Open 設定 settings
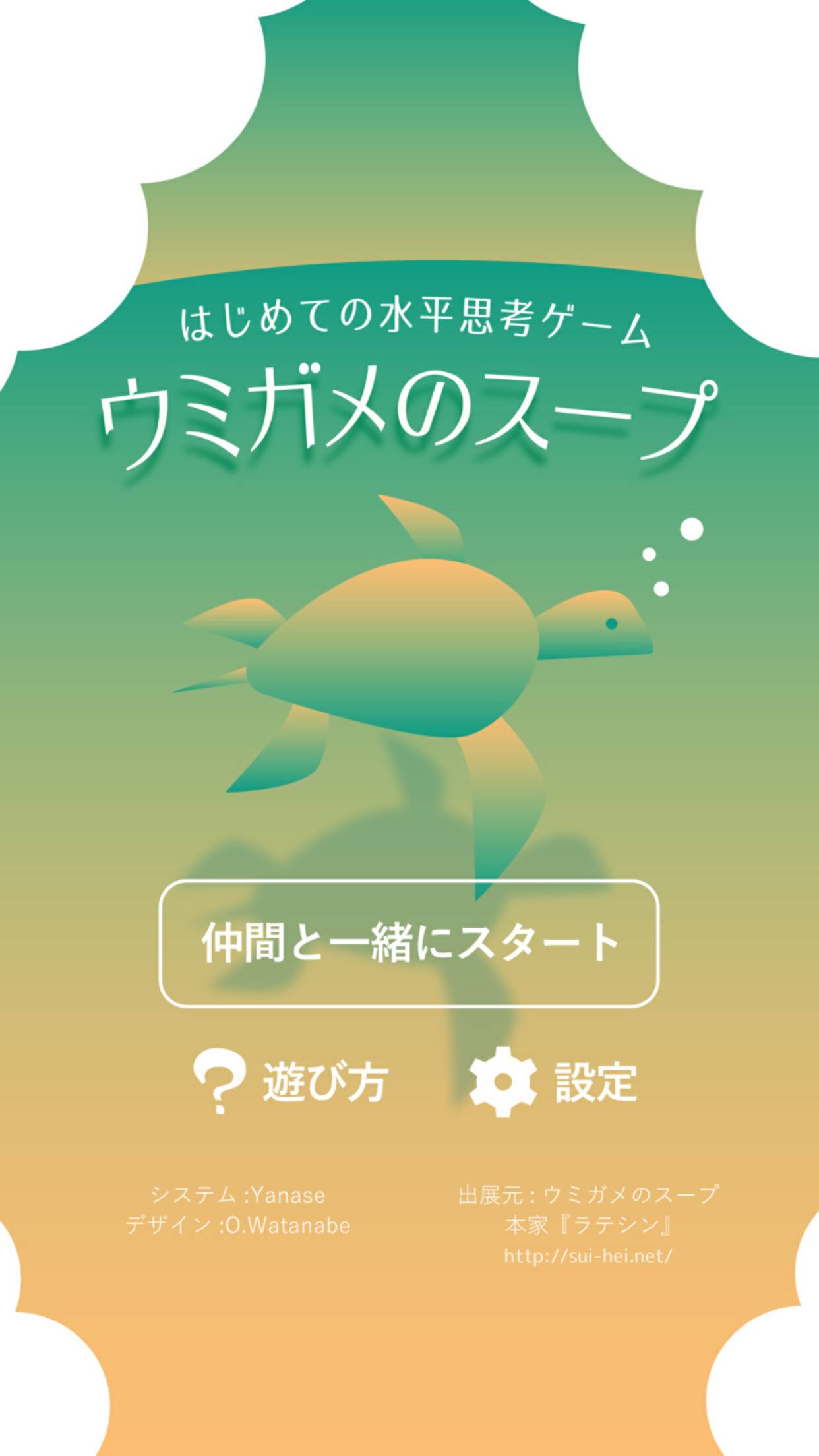The width and height of the screenshot is (819, 1456). [x=554, y=1081]
